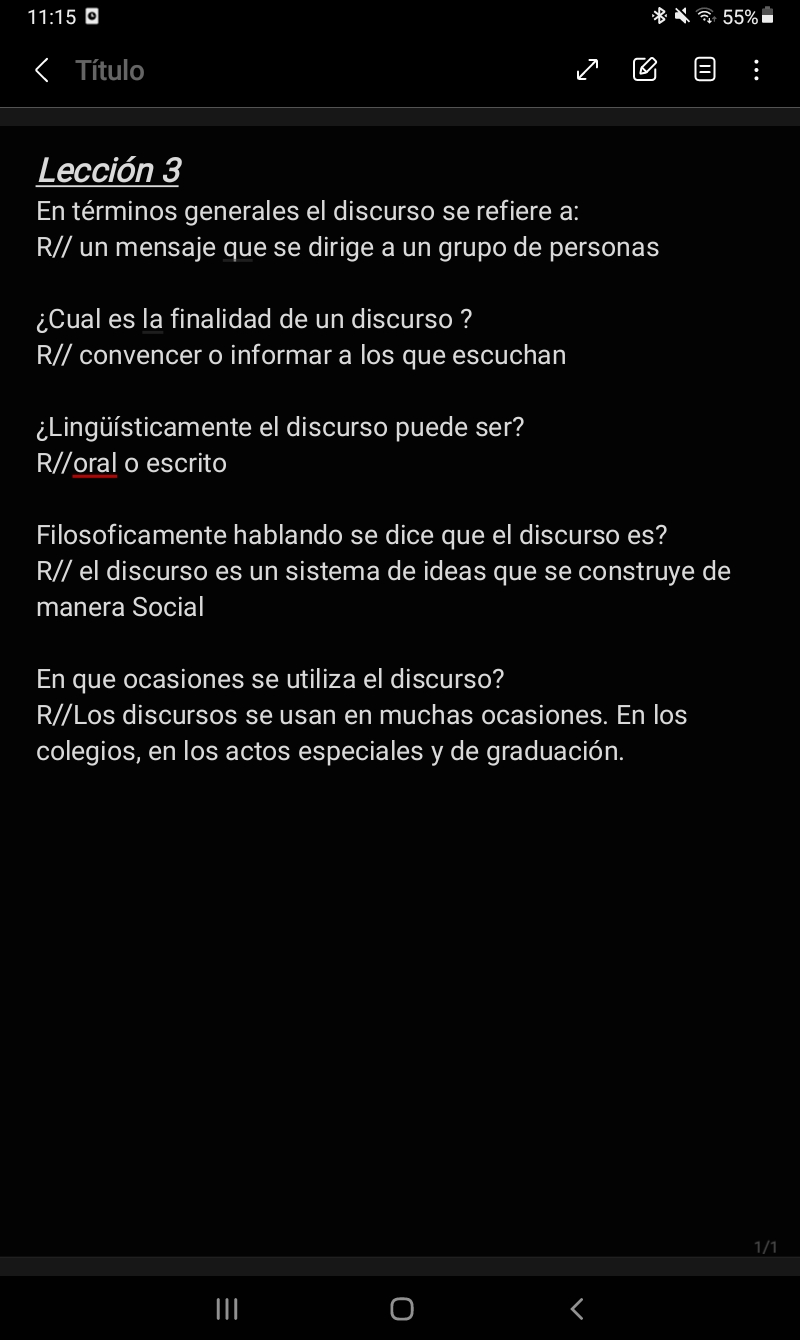Go to the home screen
This screenshot has width=800, height=1340.
point(402,1308)
